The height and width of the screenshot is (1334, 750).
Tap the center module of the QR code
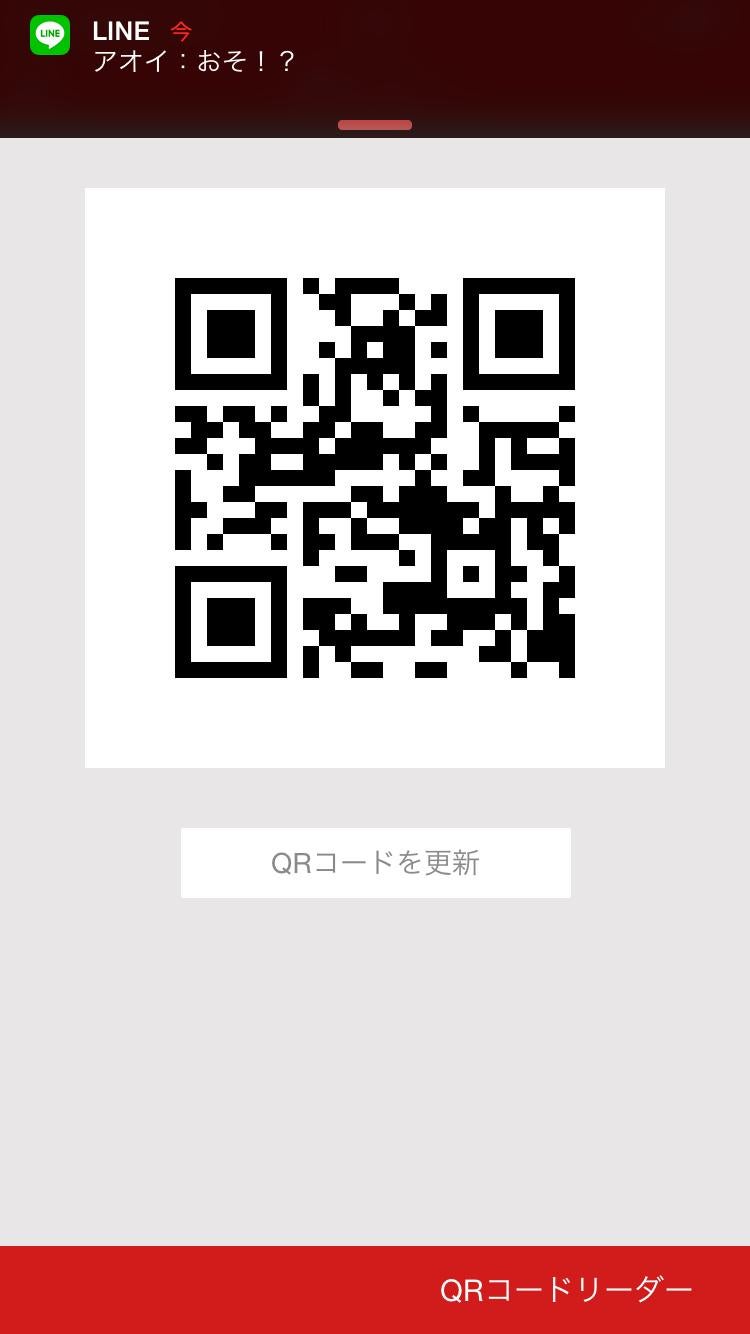click(x=375, y=477)
